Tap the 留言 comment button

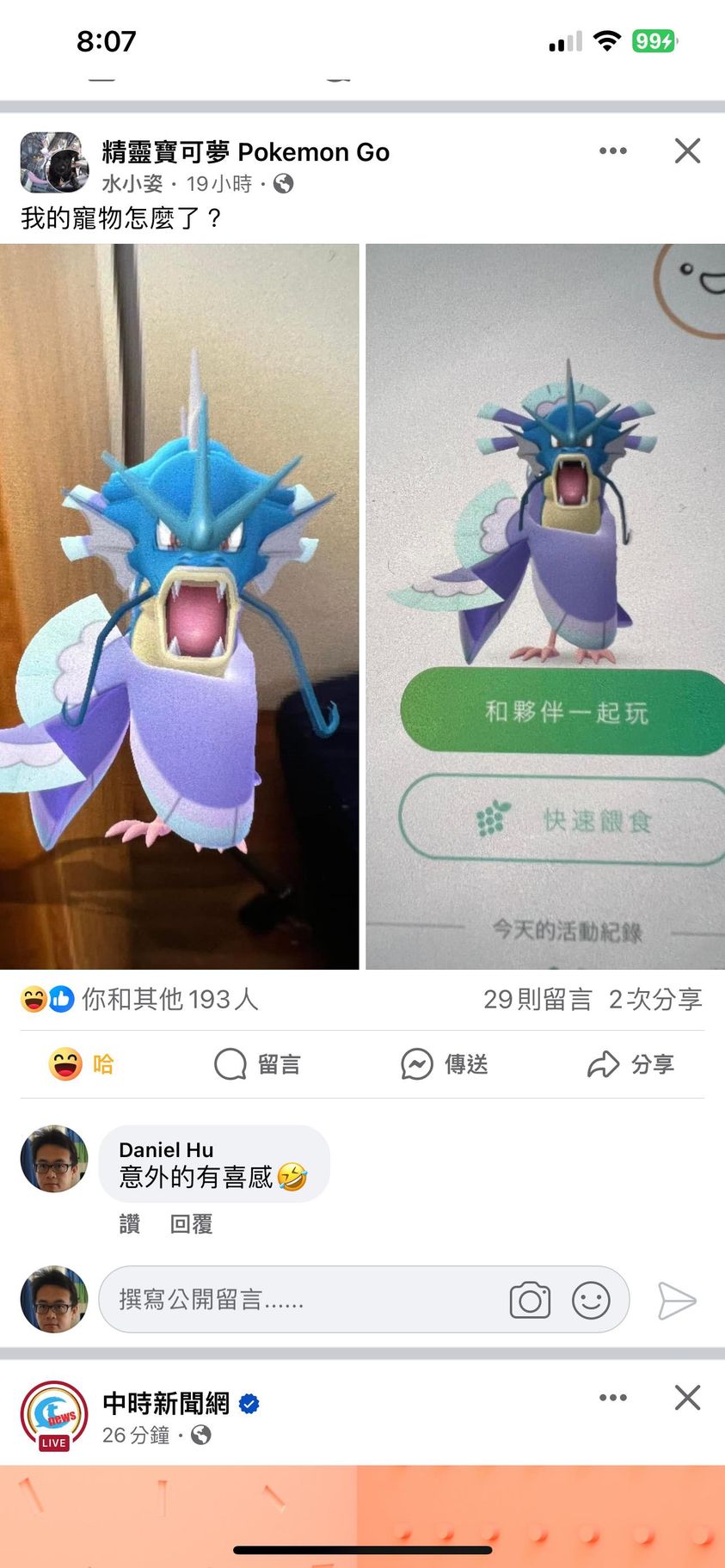click(x=257, y=1064)
